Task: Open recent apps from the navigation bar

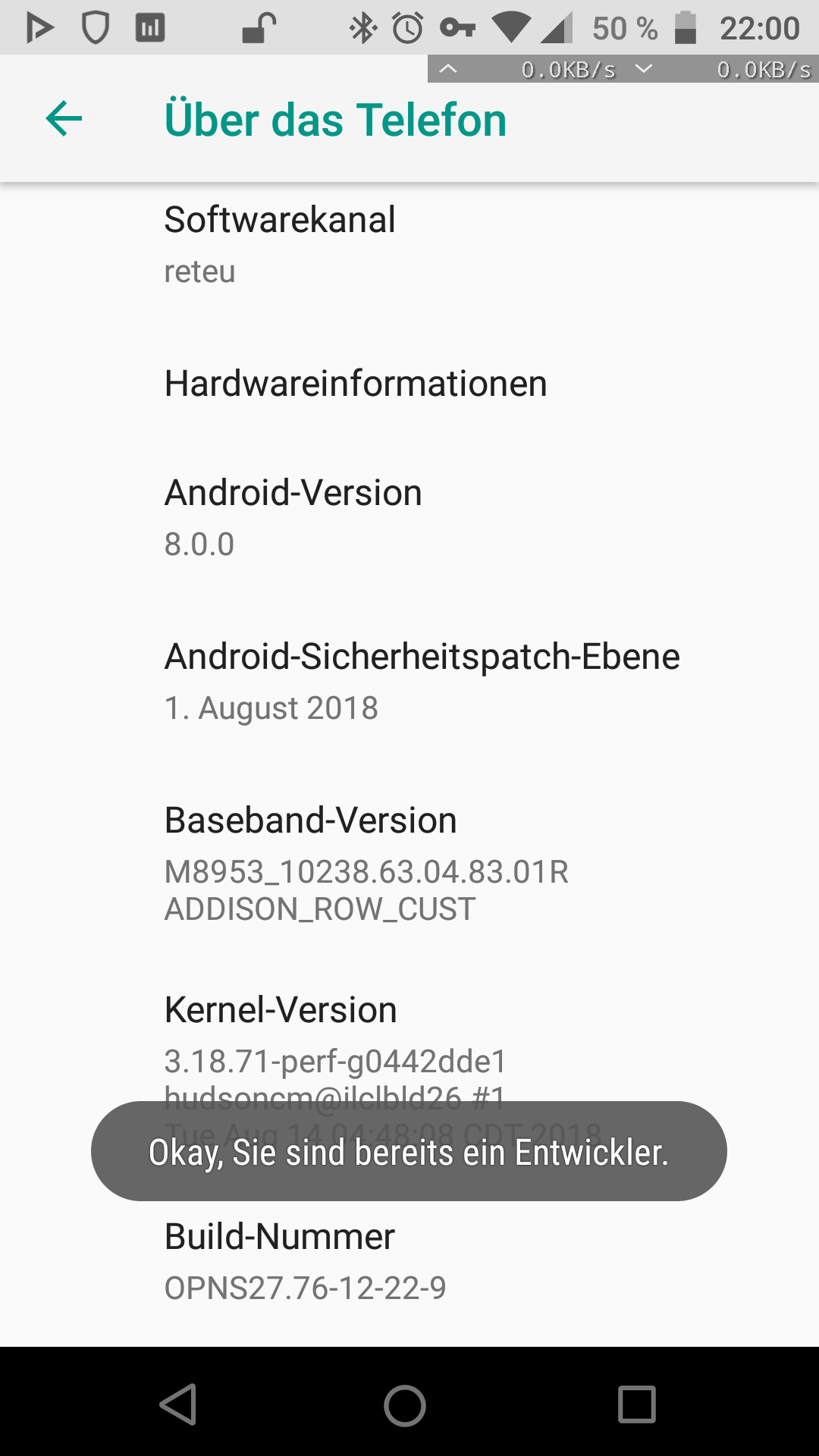Action: pyautogui.click(x=637, y=1405)
